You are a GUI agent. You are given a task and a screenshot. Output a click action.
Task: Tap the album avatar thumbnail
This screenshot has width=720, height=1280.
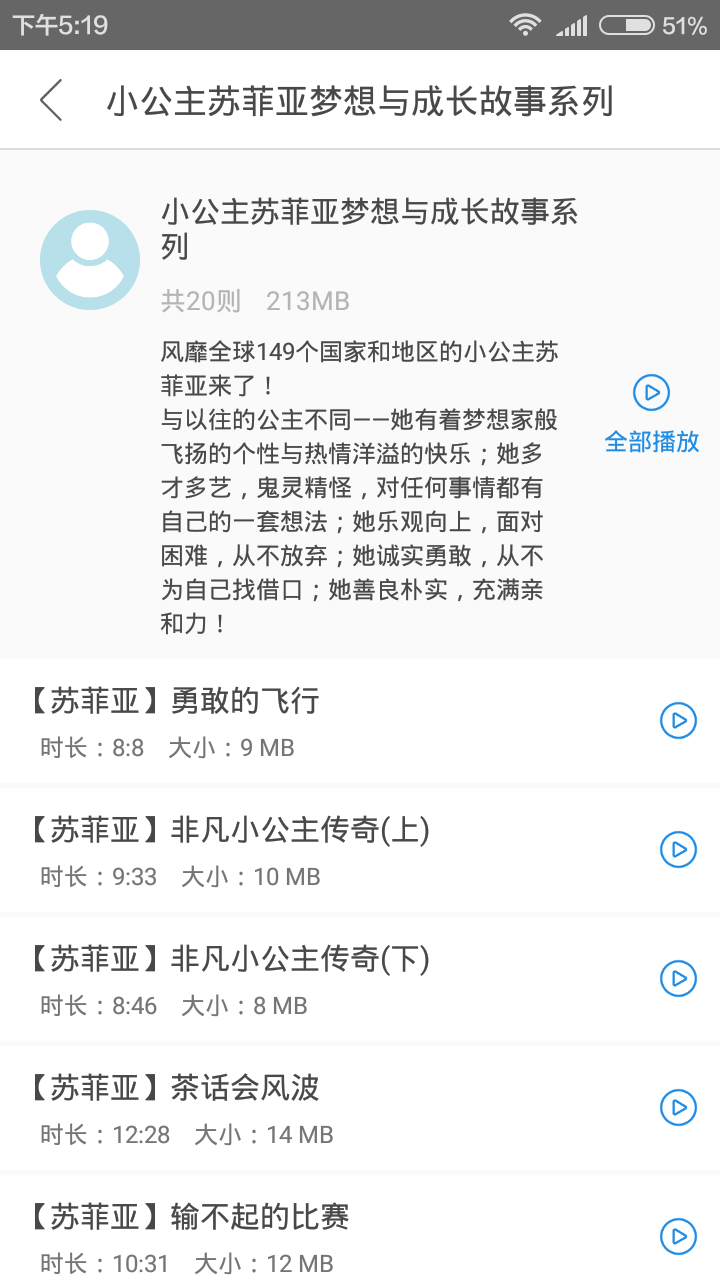click(x=89, y=259)
